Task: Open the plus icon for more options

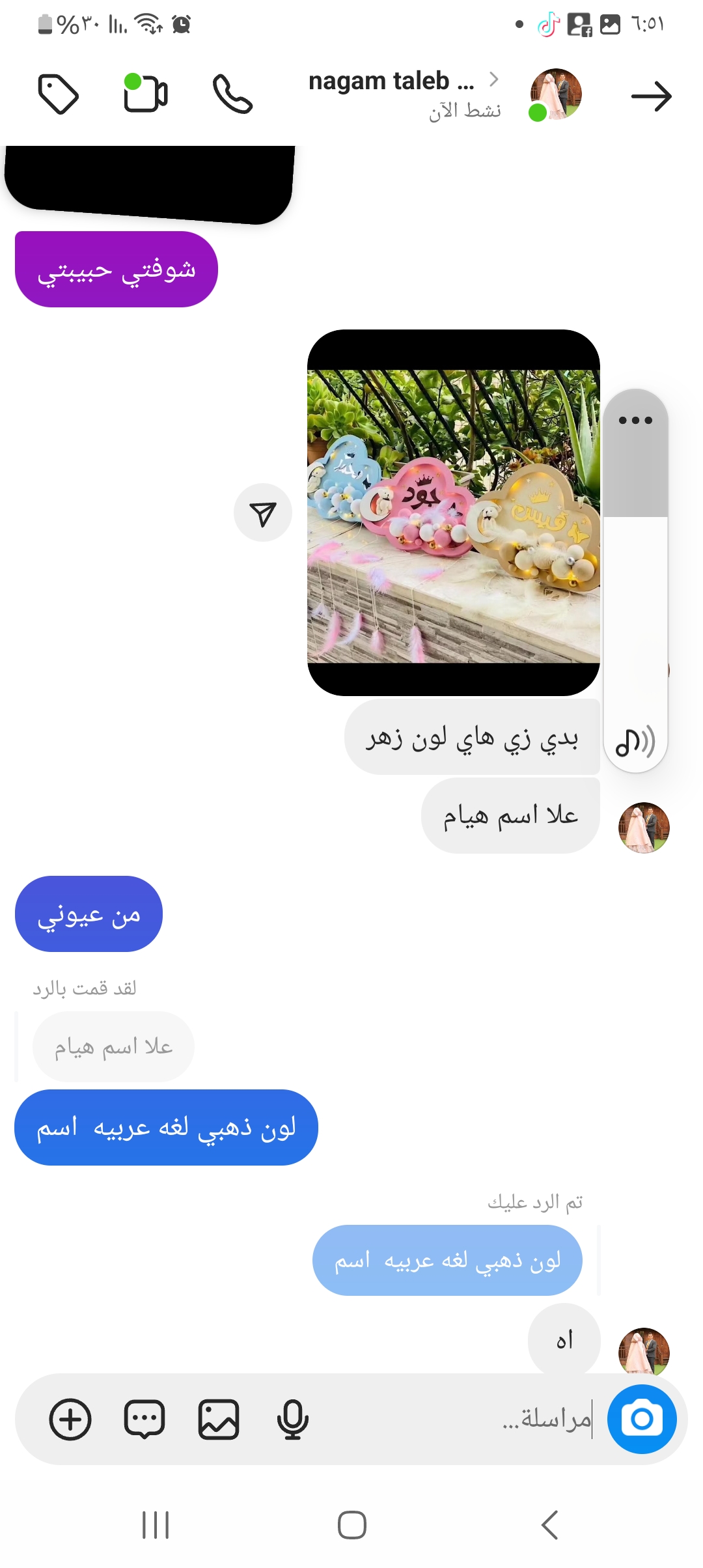Action: tap(70, 1419)
